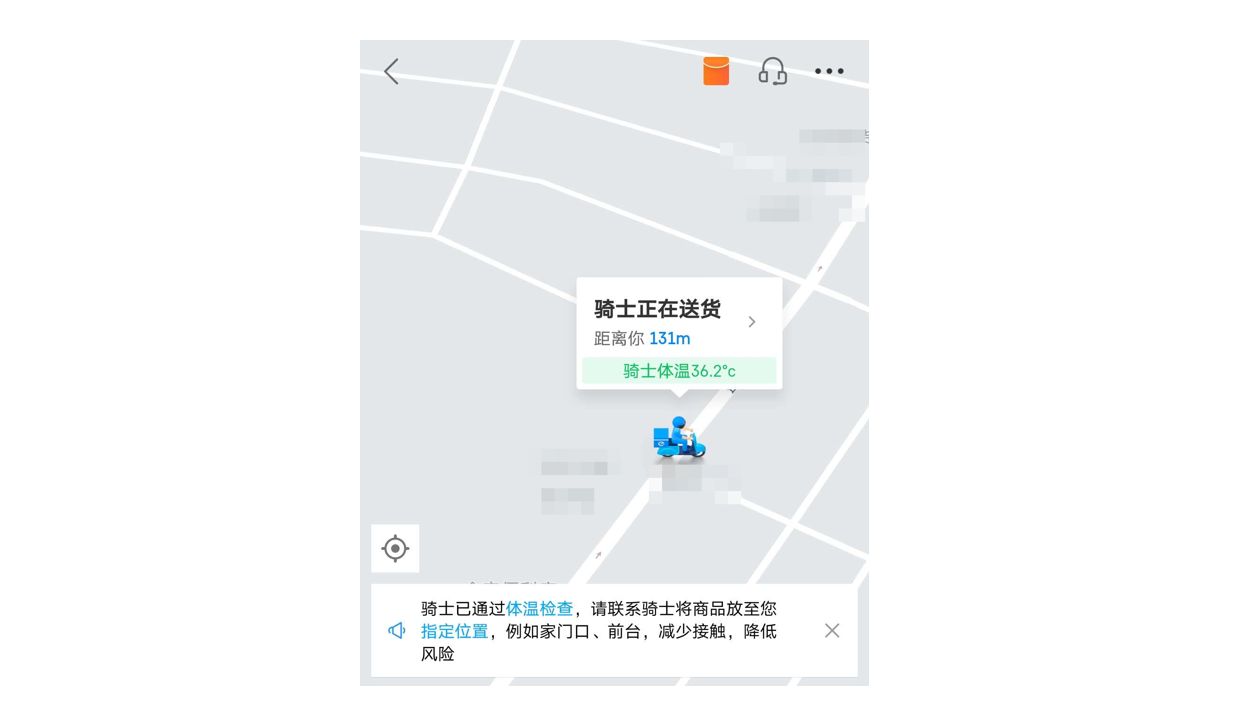This screenshot has height=709, width=1257.
Task: Open the 指定位置 link
Action: (454, 631)
